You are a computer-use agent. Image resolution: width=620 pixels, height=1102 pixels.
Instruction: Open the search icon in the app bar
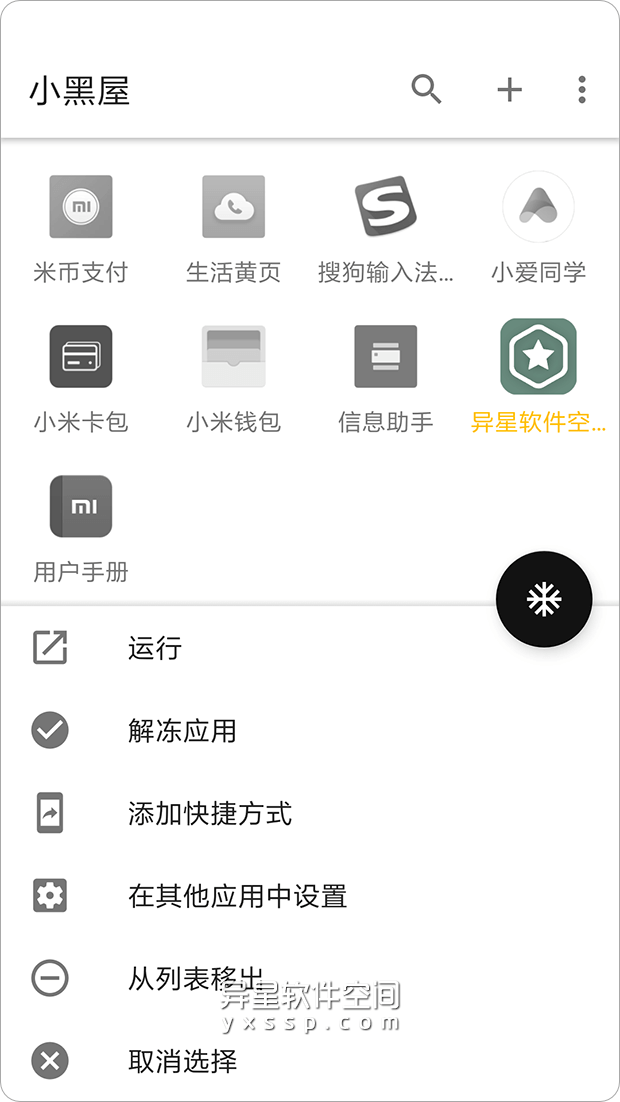[427, 90]
